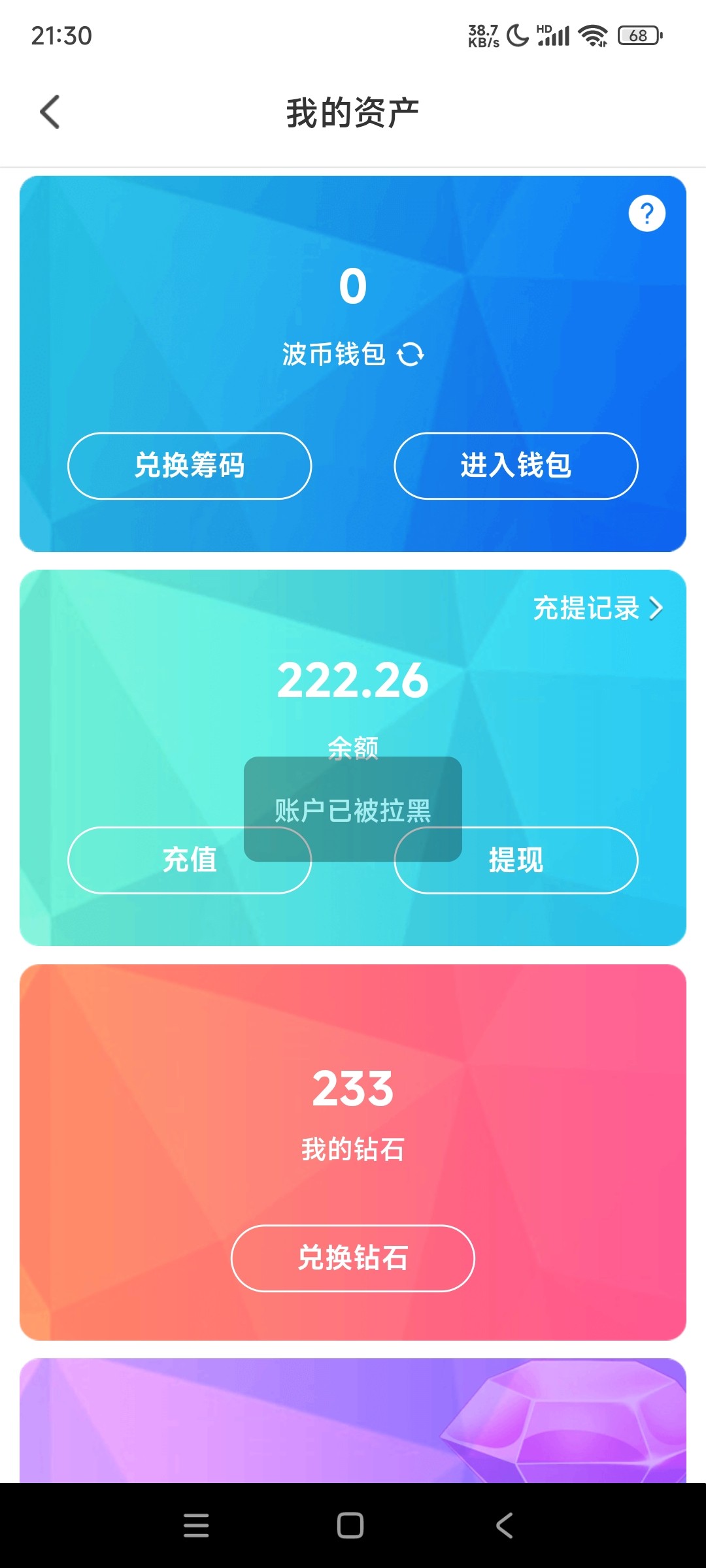
Task: Tap the help question mark icon
Action: click(x=647, y=213)
